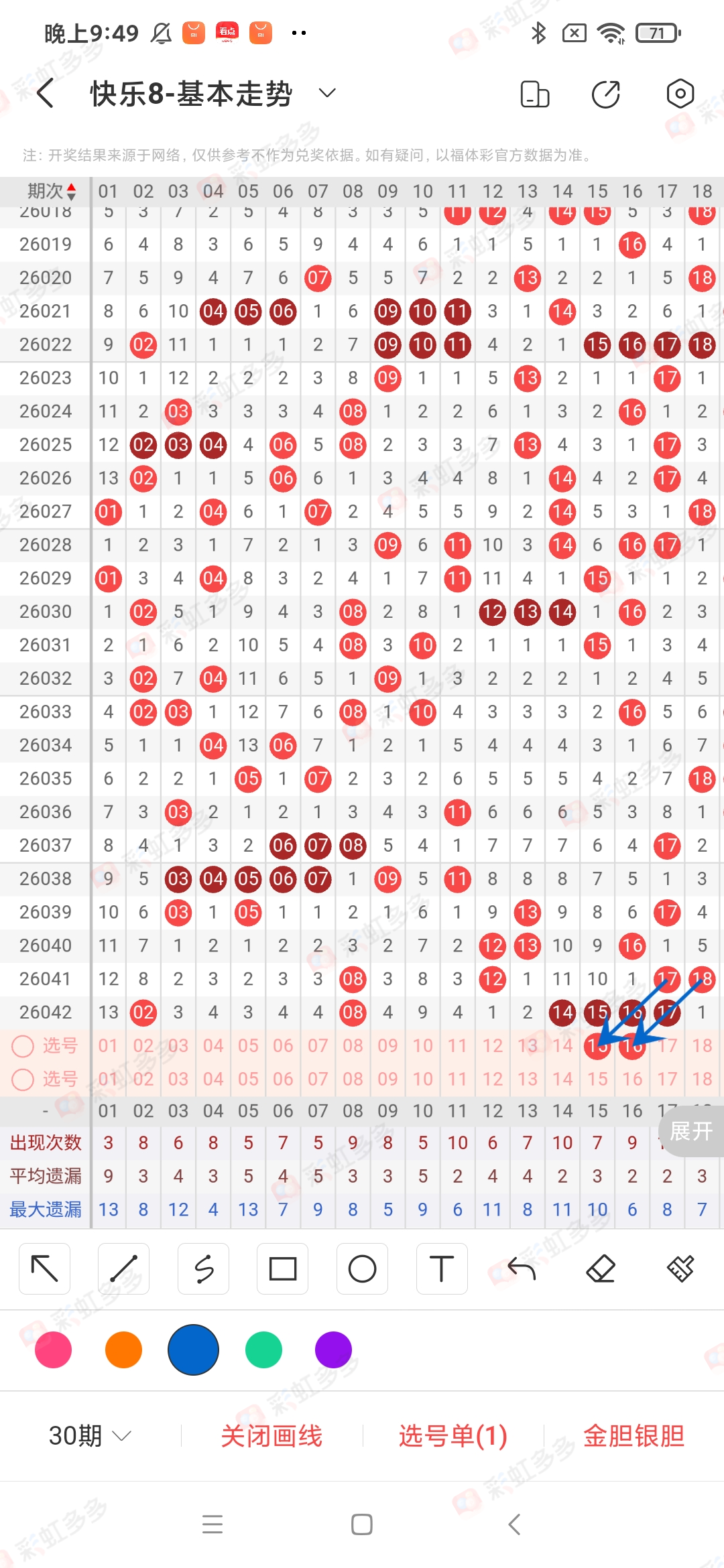Image resolution: width=724 pixels, height=1568 pixels.
Task: Sort the chart by 期次
Action: [x=51, y=192]
